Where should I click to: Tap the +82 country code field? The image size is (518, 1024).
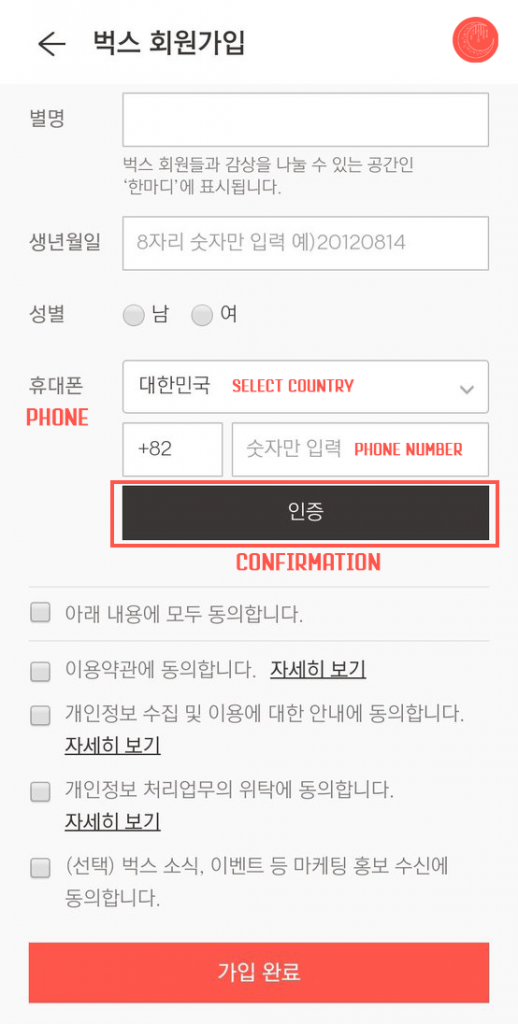point(172,449)
